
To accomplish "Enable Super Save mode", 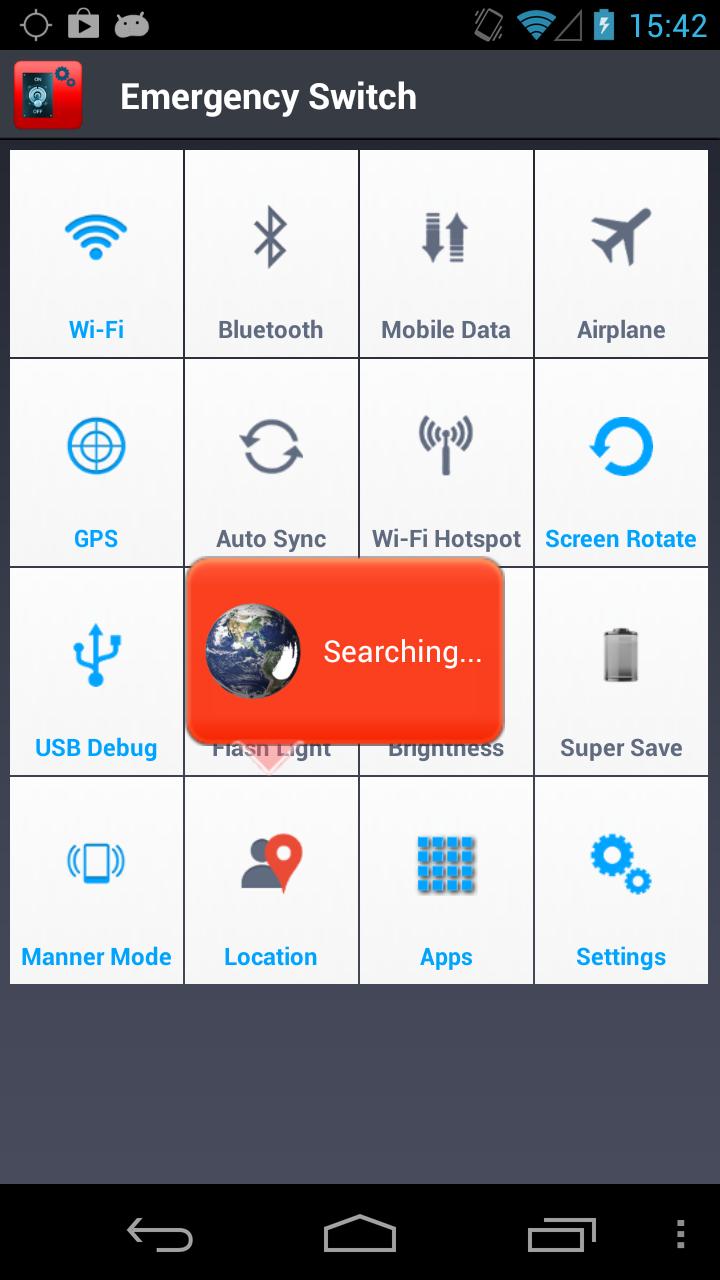I will [x=621, y=672].
